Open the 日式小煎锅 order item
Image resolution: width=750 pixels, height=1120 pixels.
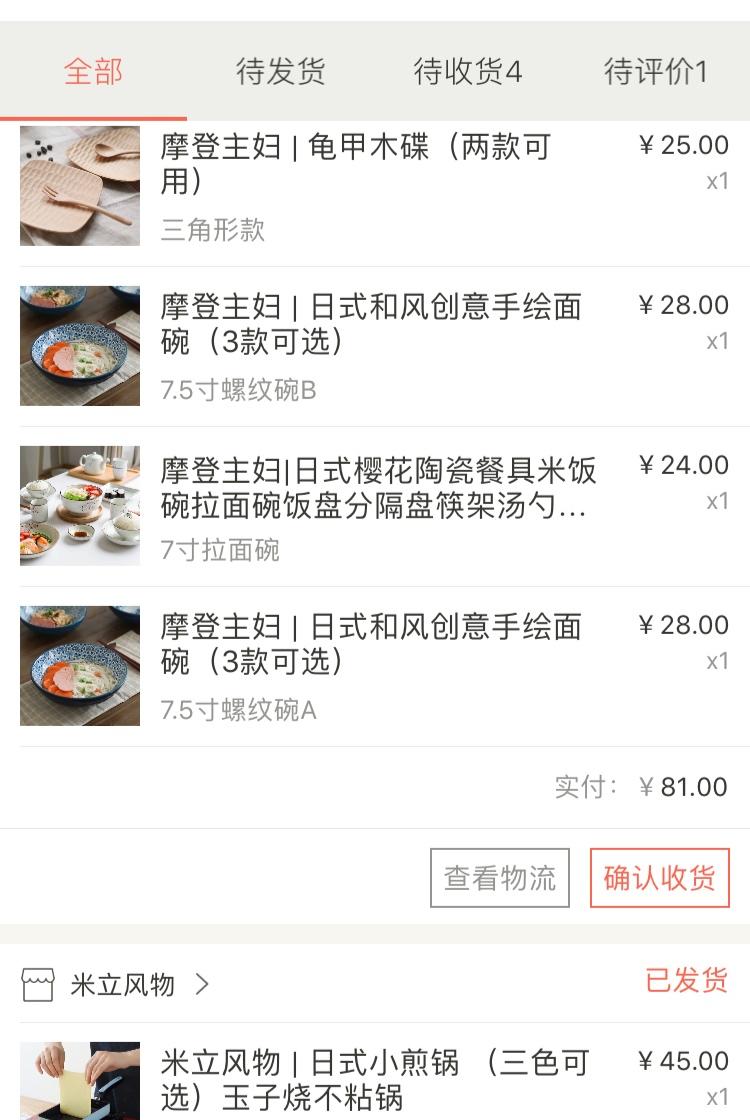[x=375, y=1078]
